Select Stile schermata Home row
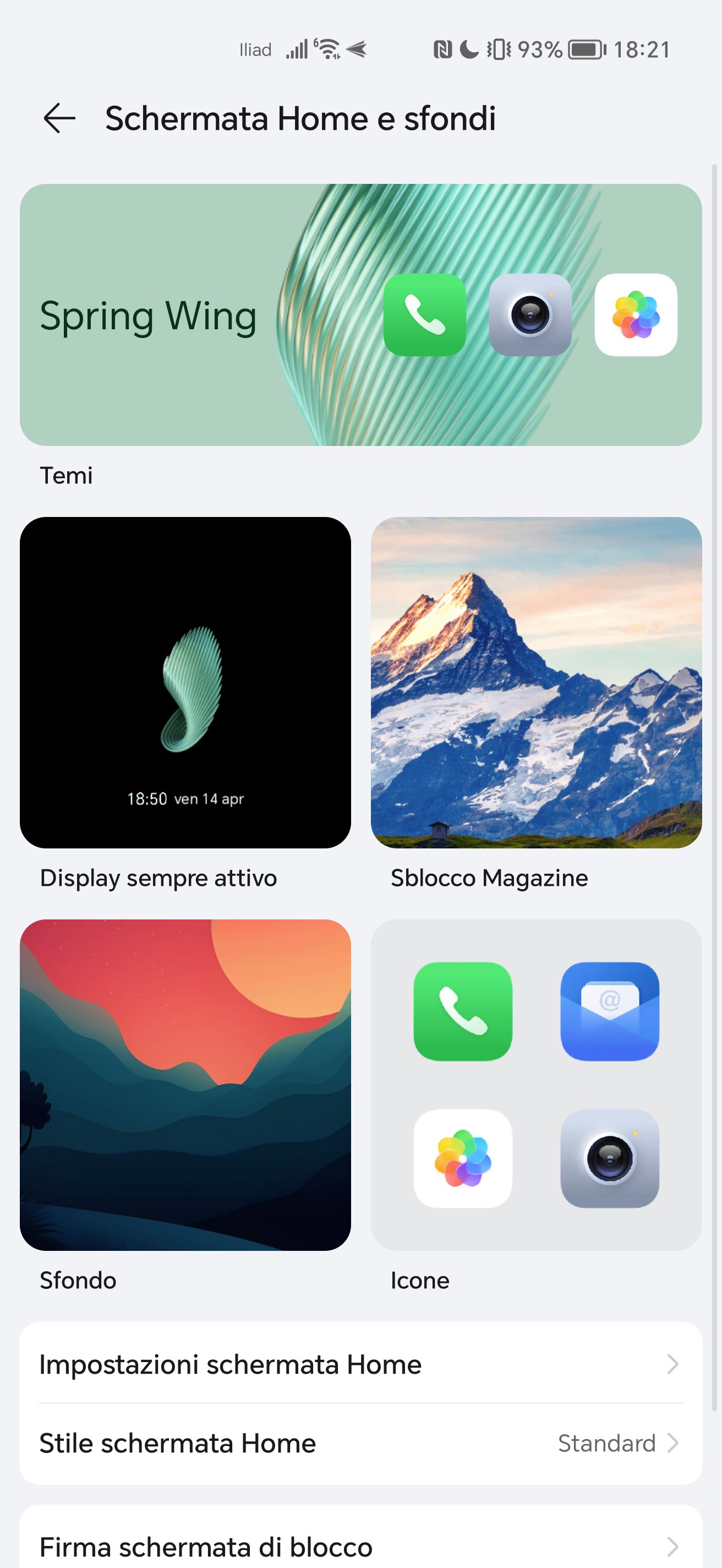Viewport: 722px width, 1568px height. 360,1443
